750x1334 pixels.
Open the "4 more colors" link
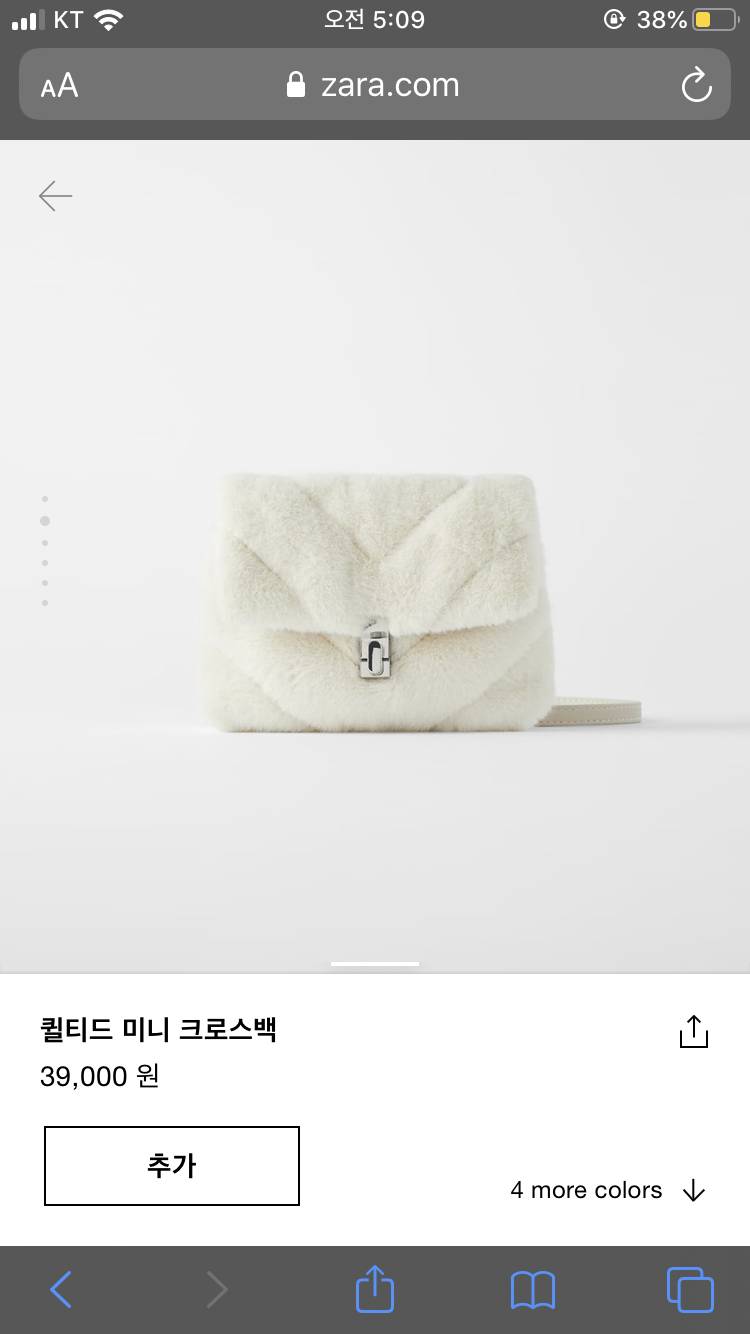(585, 1190)
